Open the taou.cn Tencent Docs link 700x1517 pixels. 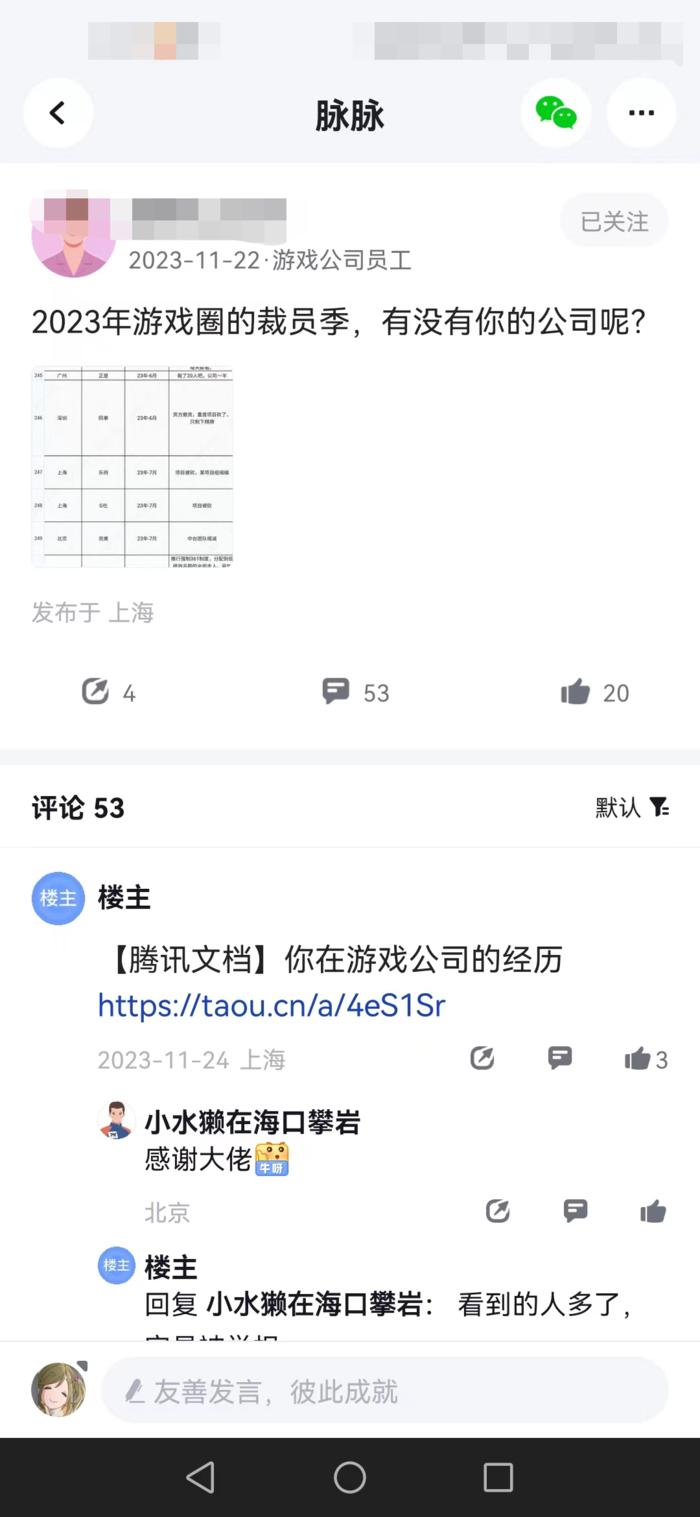[x=271, y=1005]
